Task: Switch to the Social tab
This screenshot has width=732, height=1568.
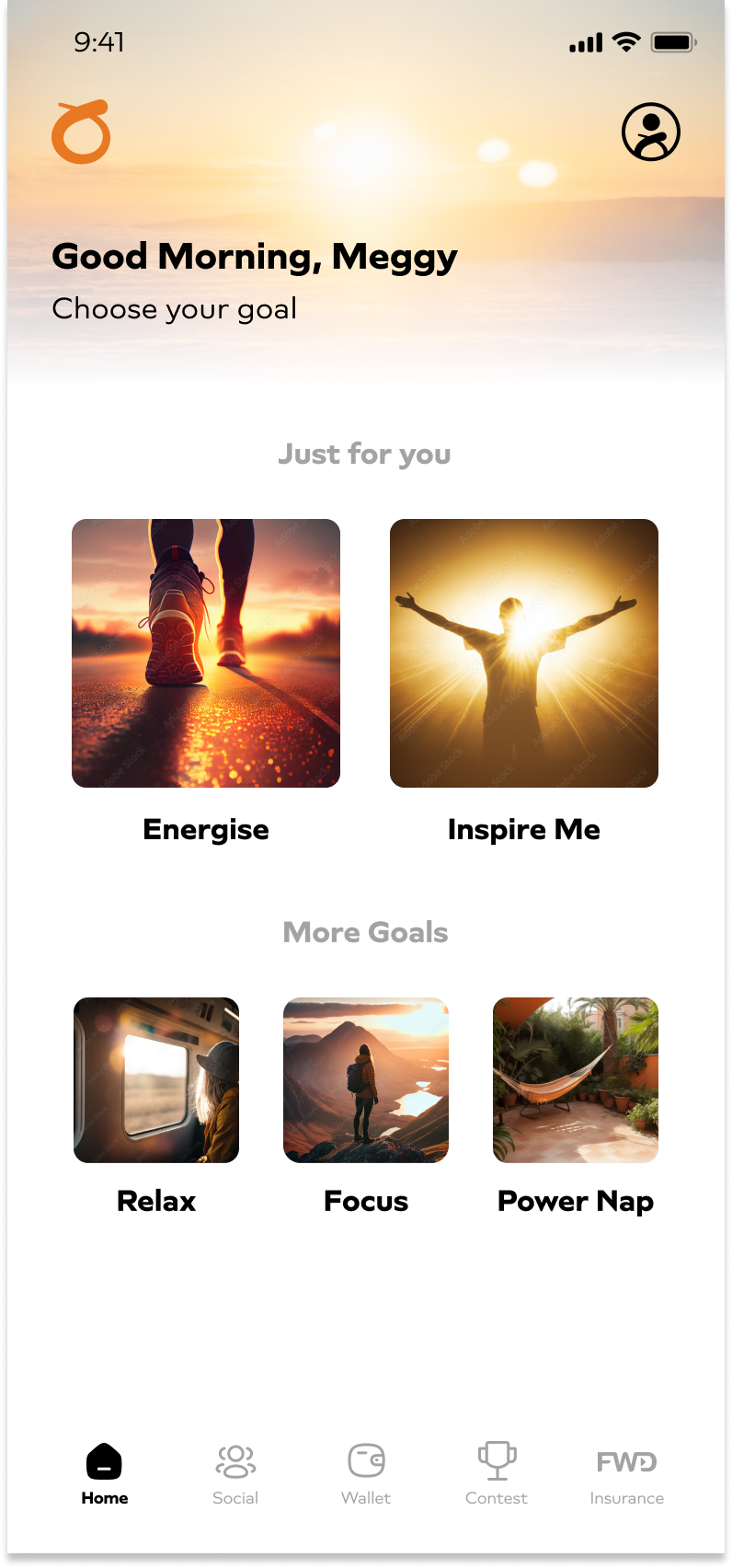Action: (235, 1472)
